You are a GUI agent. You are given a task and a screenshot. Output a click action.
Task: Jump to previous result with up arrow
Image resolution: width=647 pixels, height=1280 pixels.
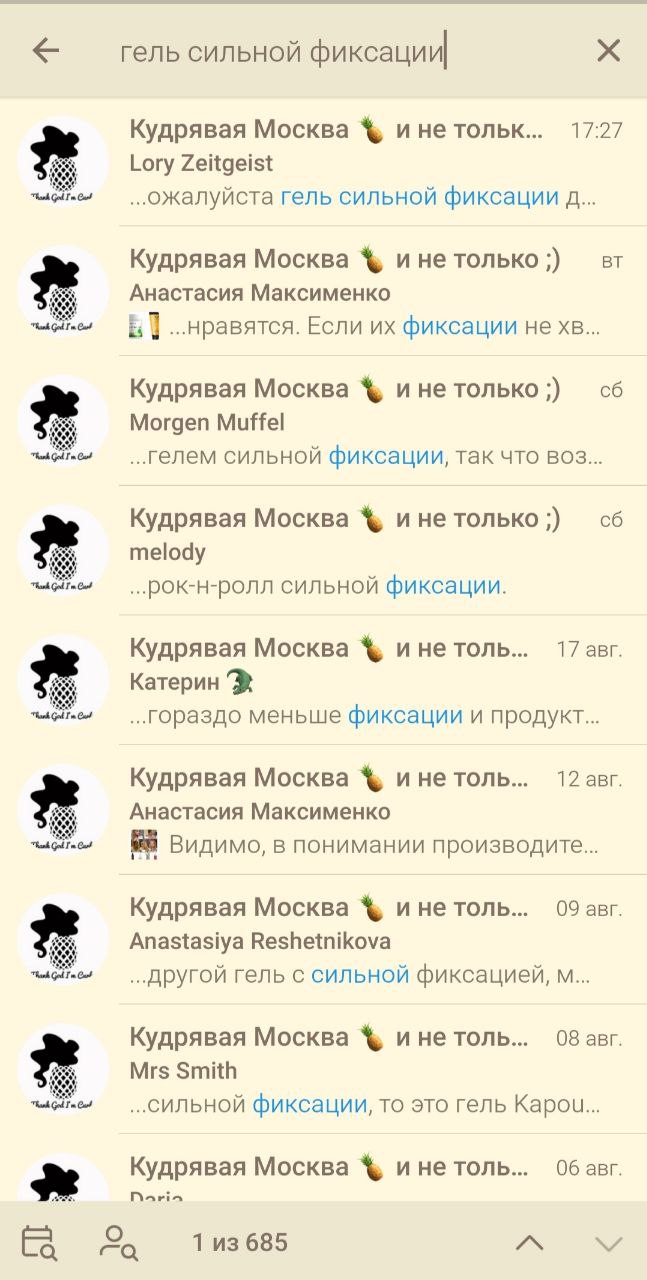pos(529,1243)
